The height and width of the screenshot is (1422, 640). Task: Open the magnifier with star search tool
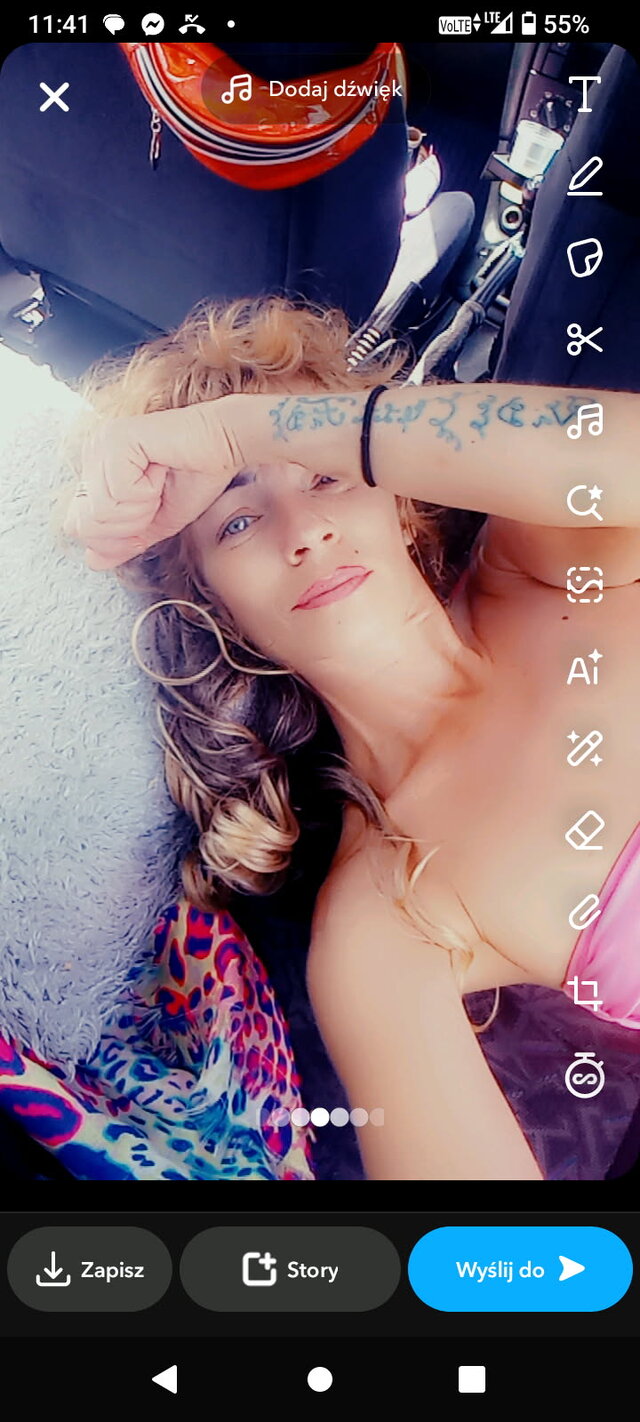(x=585, y=503)
